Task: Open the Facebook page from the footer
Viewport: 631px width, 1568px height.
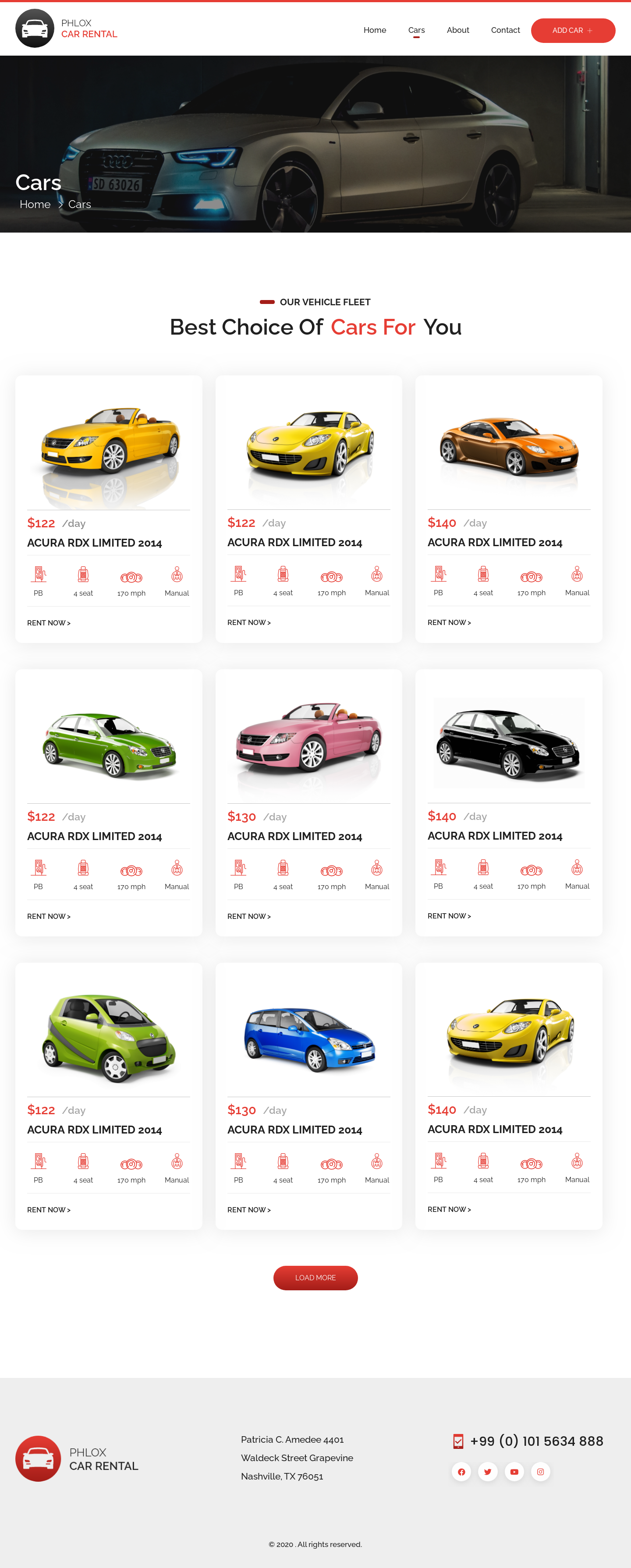Action: pos(461,1472)
